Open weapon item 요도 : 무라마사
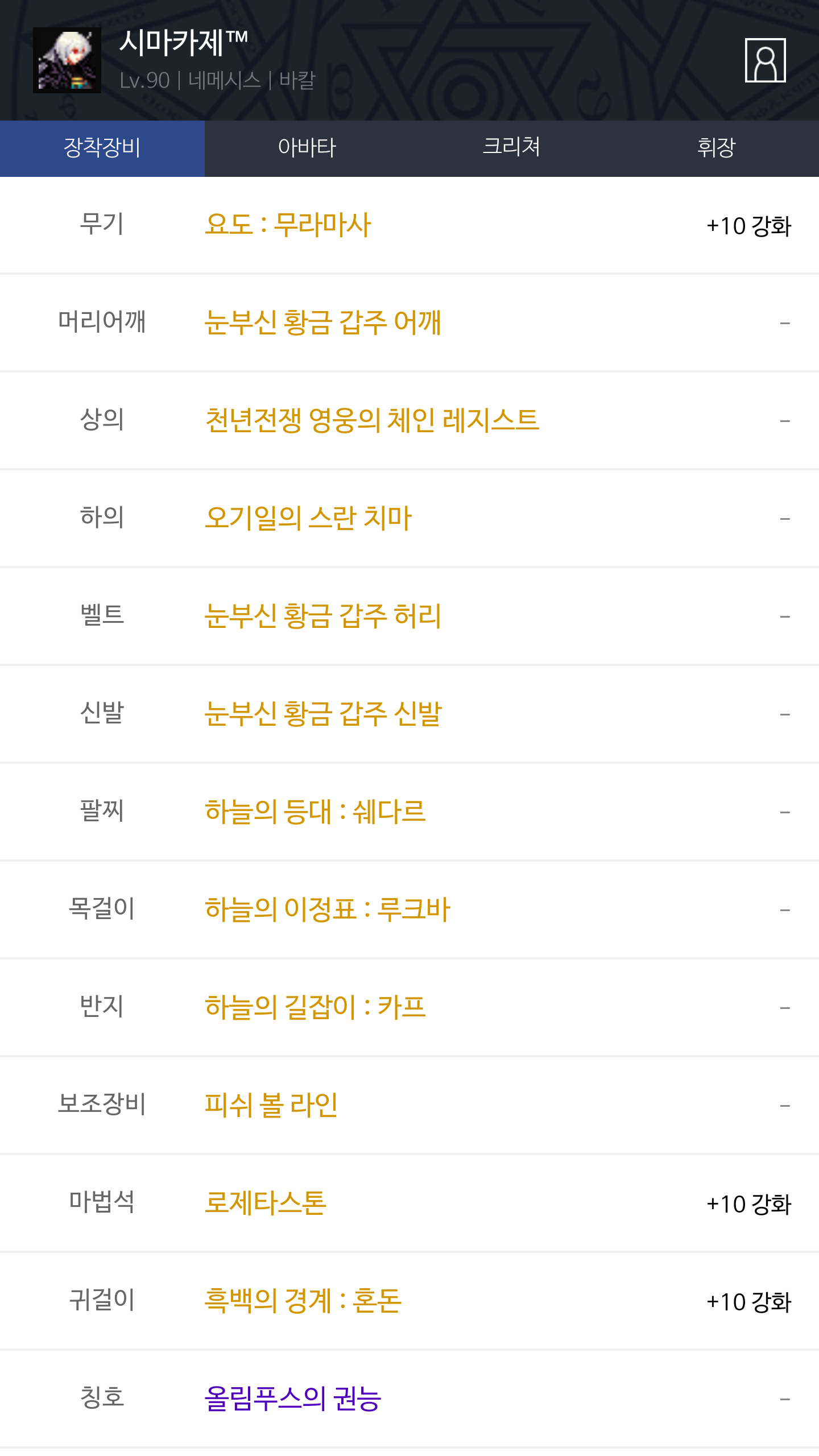Viewport: 819px width, 1456px height. tap(288, 225)
